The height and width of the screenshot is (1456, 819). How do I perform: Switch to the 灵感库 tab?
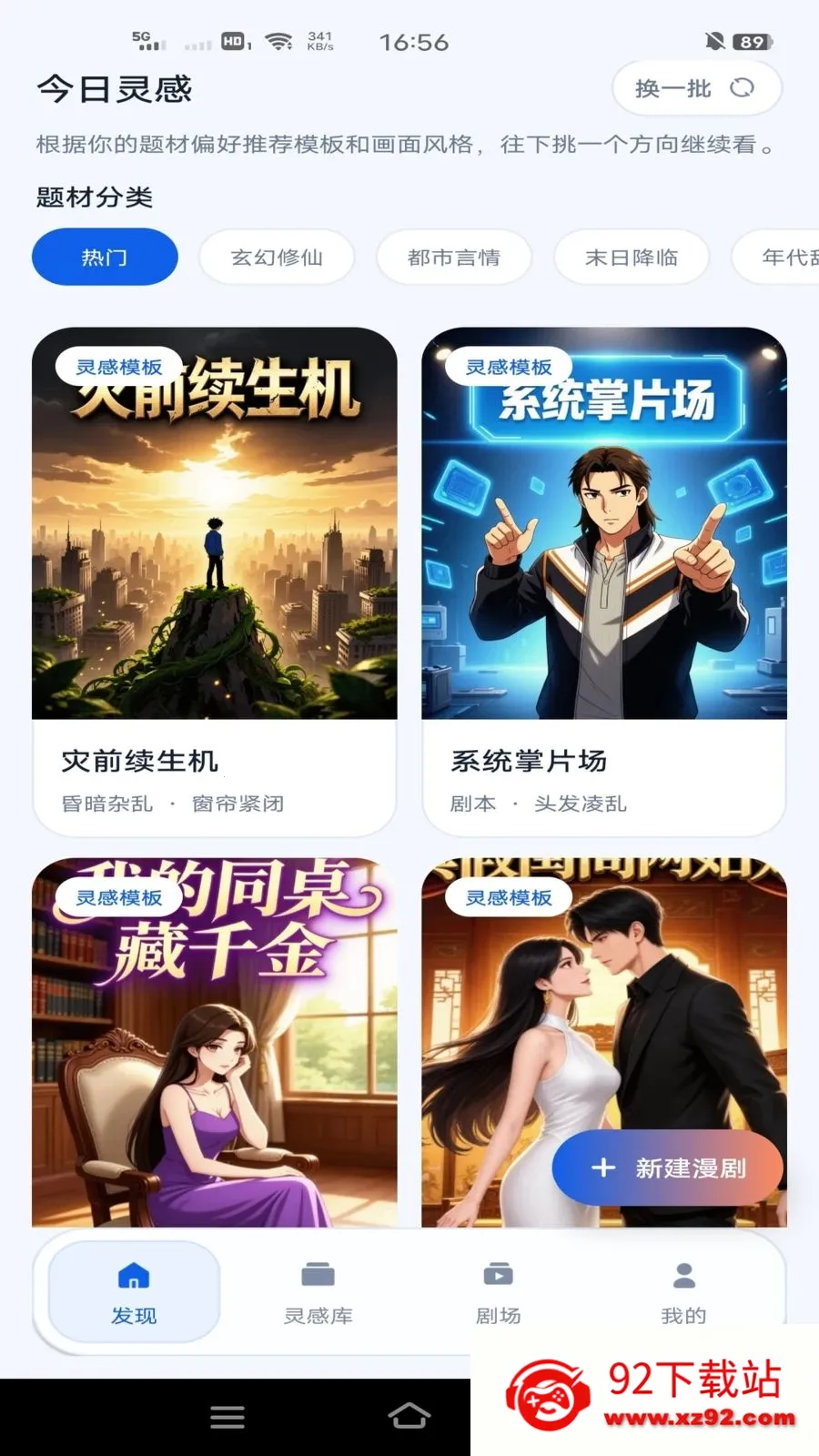[x=318, y=1292]
